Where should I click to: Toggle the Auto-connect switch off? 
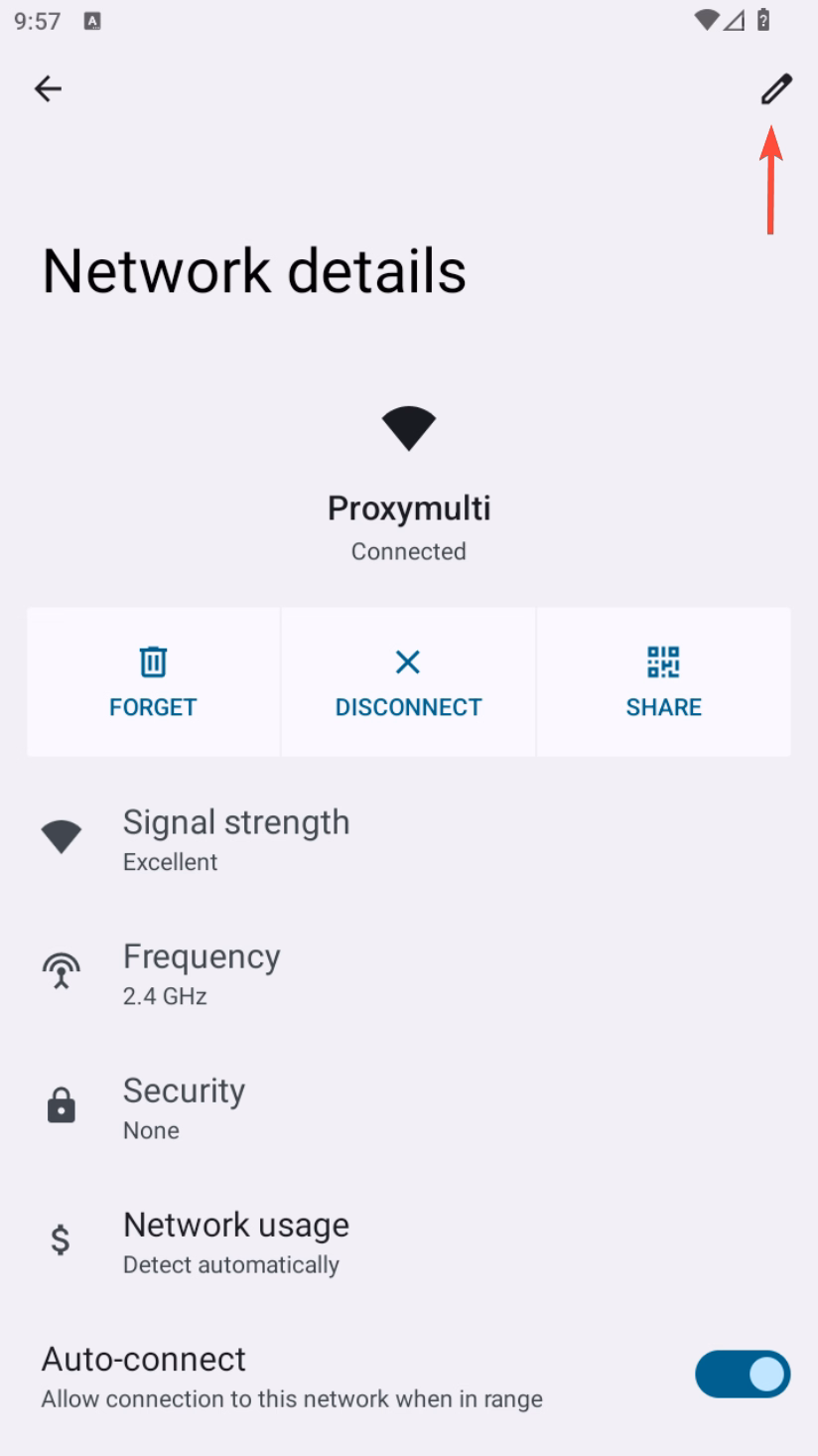743,1375
